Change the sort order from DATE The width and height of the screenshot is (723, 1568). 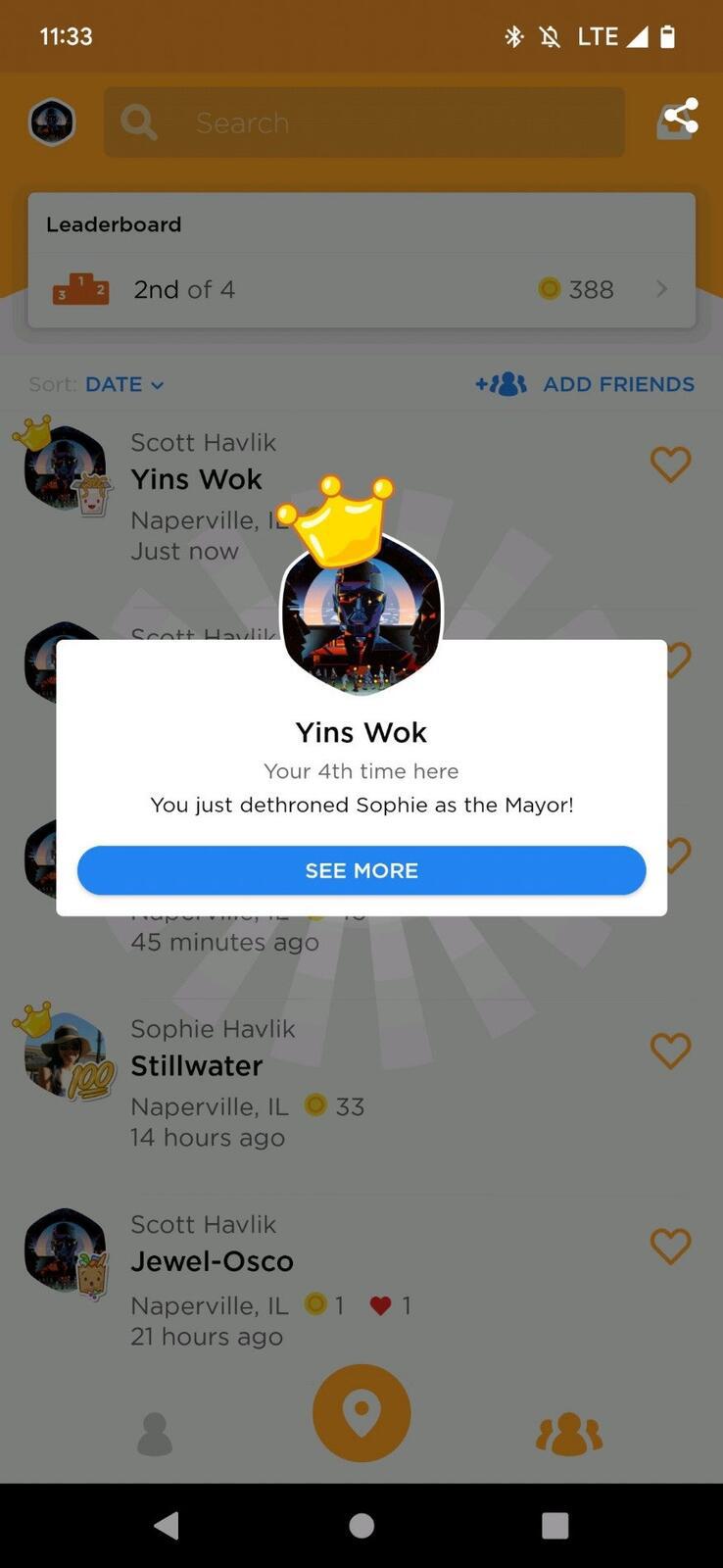(x=123, y=384)
